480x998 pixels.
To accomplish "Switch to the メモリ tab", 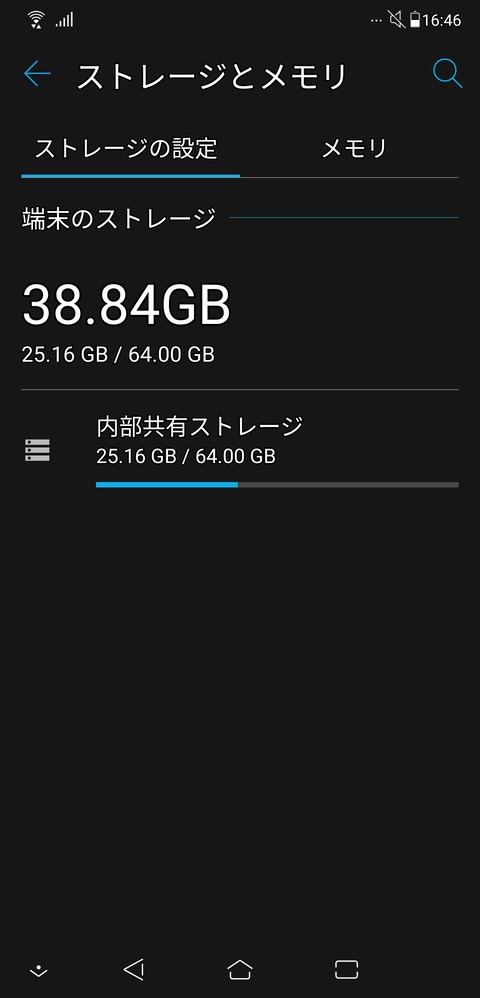I will (x=354, y=149).
